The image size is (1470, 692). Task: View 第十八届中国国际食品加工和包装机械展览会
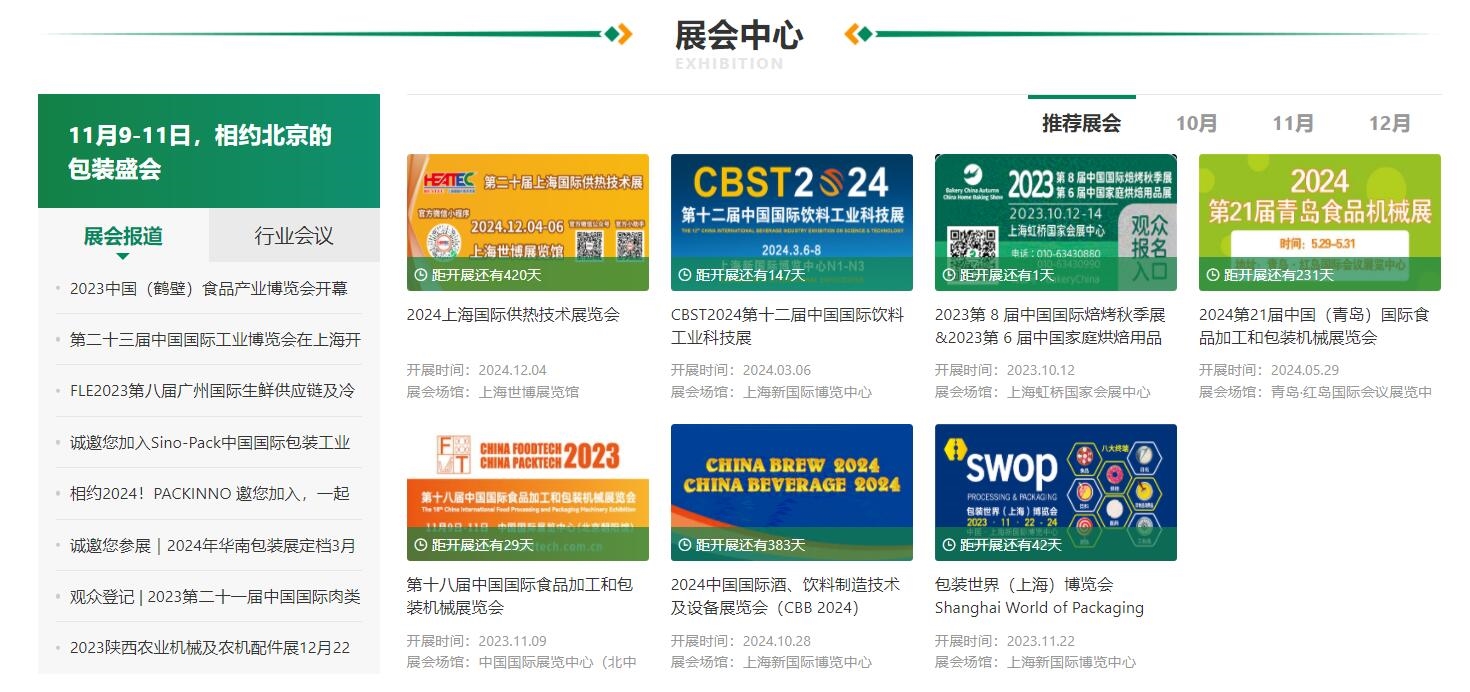pyautogui.click(x=527, y=492)
